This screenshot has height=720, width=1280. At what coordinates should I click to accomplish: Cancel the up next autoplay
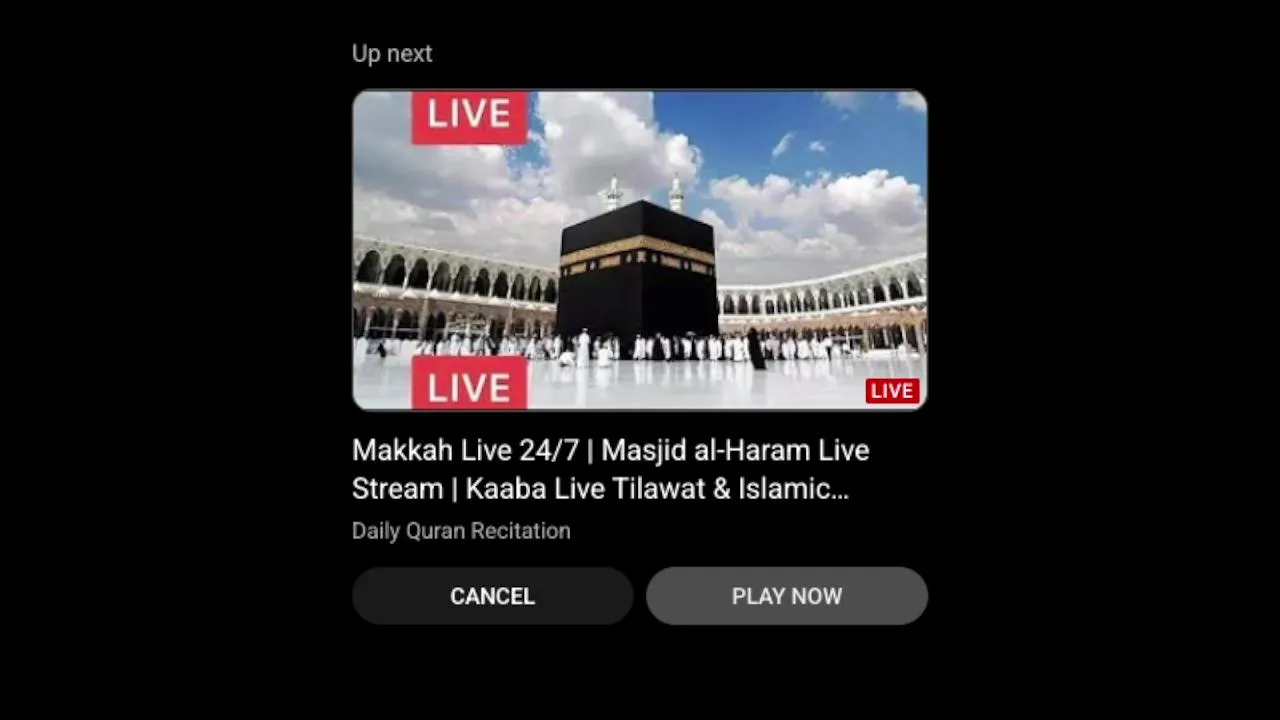tap(492, 596)
